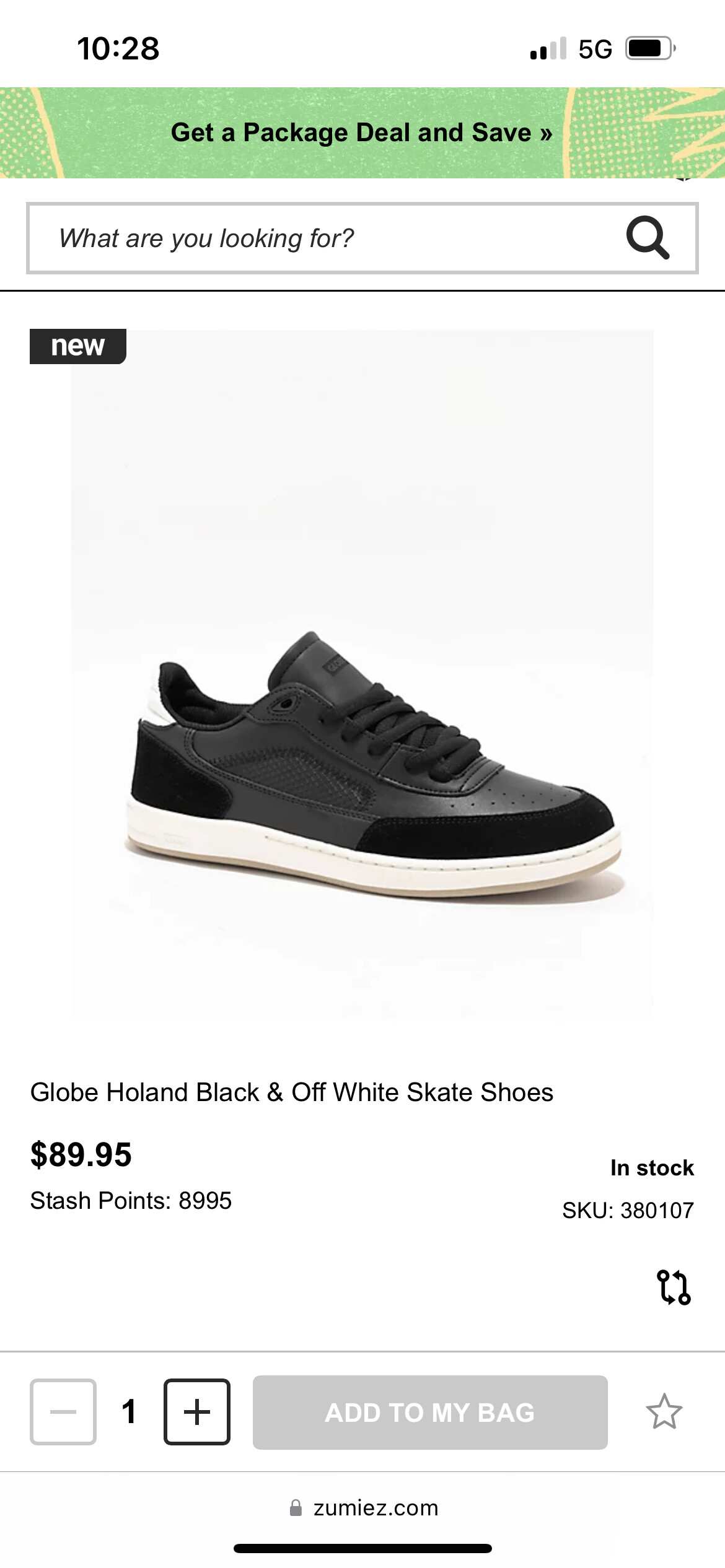Tap Add To My Bag

click(430, 1413)
